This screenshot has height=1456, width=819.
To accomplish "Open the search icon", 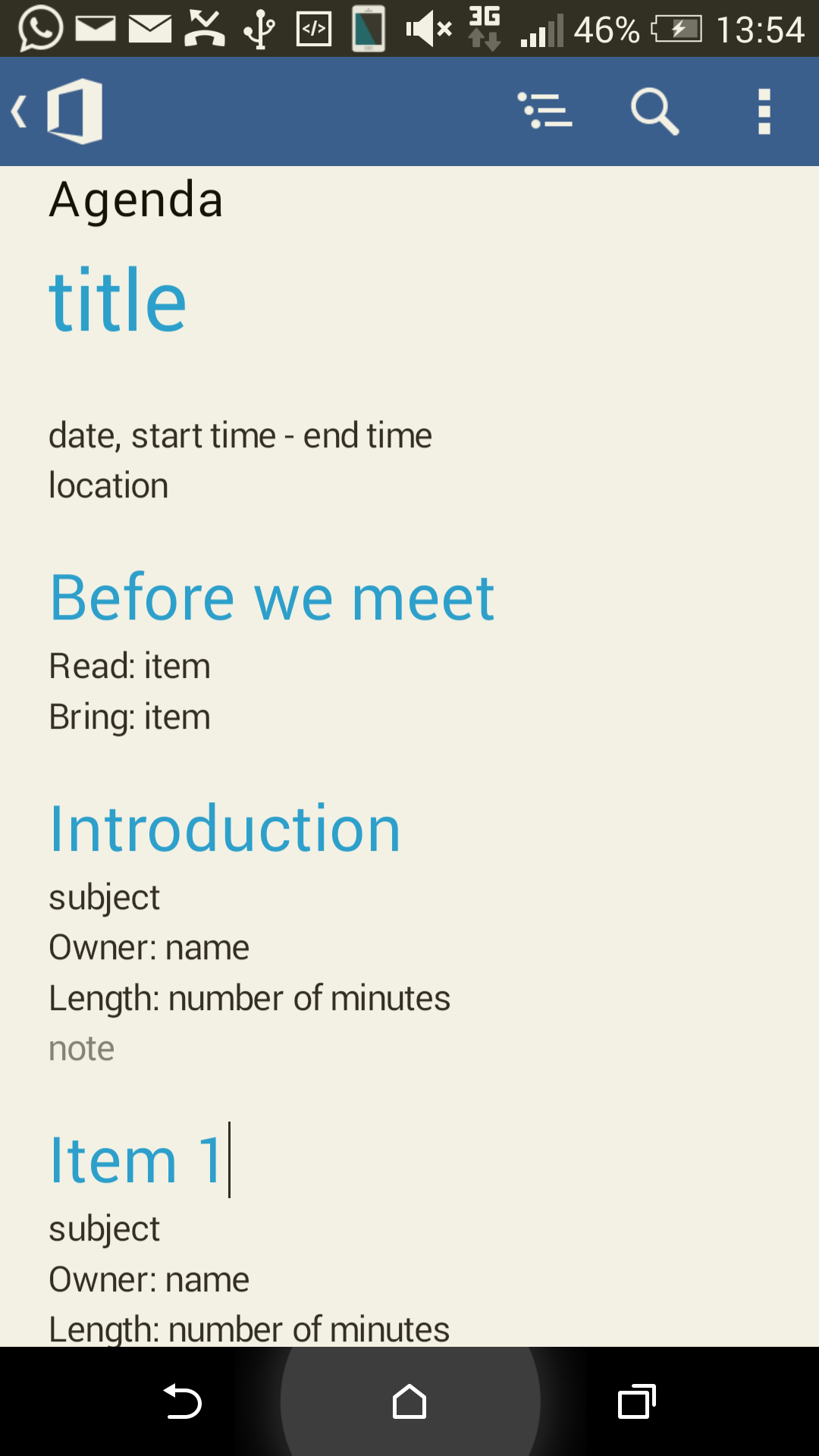I will tap(654, 111).
